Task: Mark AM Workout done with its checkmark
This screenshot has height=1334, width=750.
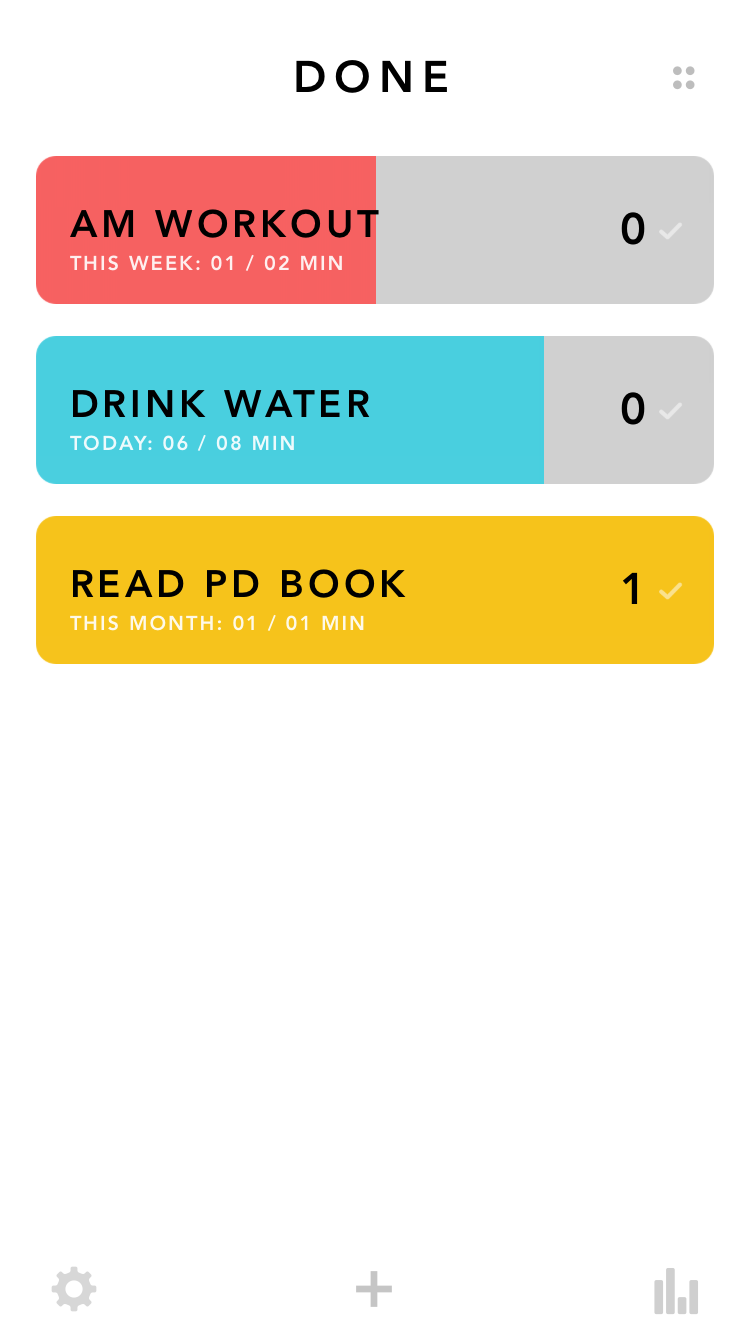Action: pos(670,231)
